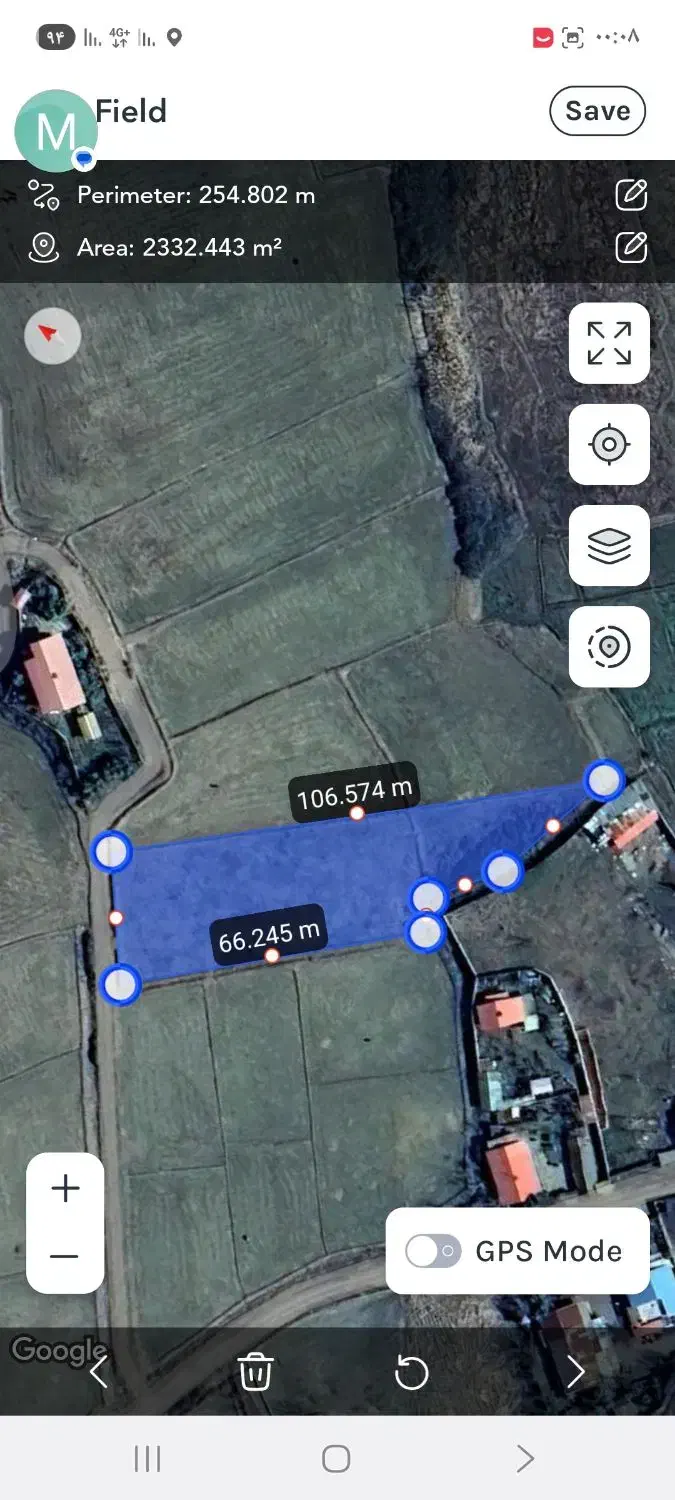The height and width of the screenshot is (1500, 675).
Task: Reset map orientation with the compass
Action: click(52, 334)
